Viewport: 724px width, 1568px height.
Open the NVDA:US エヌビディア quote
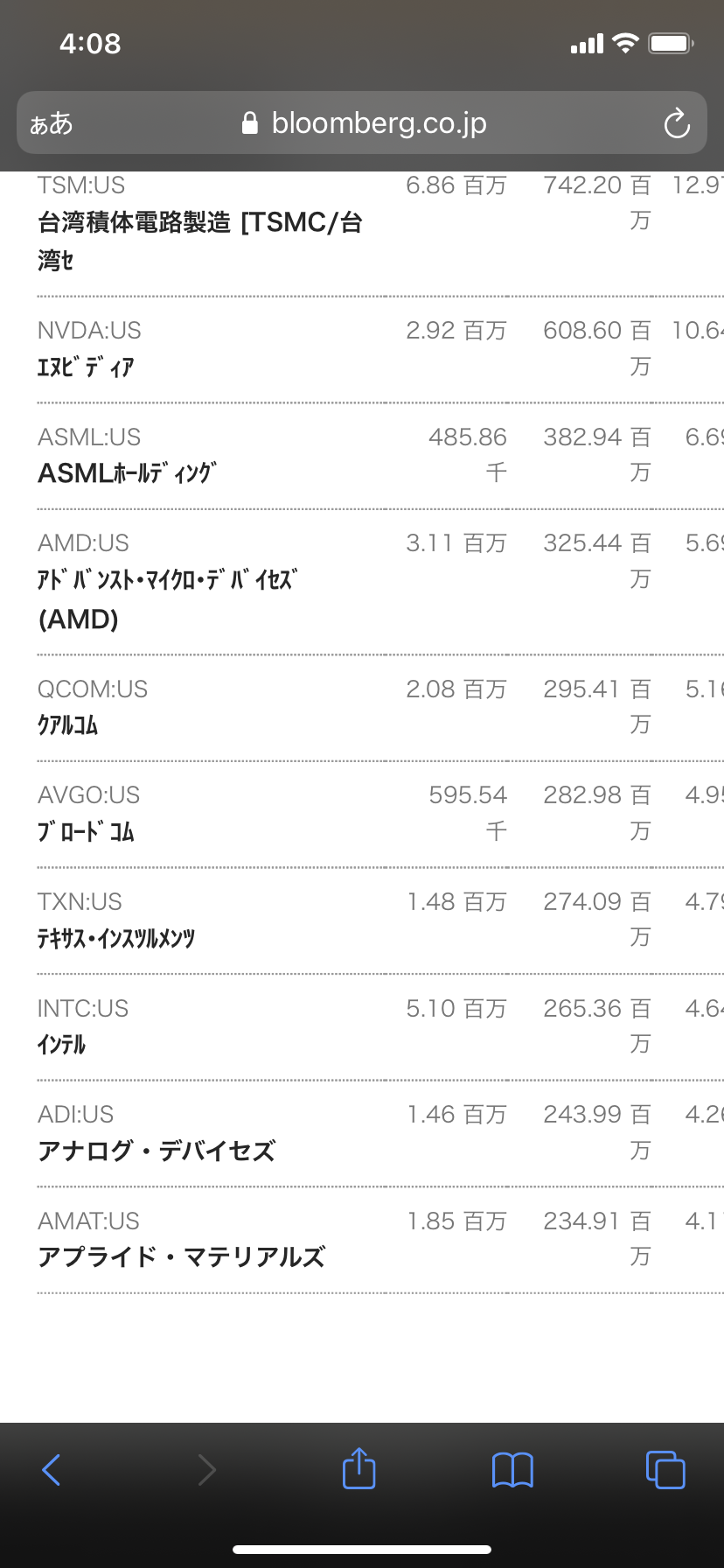click(86, 367)
